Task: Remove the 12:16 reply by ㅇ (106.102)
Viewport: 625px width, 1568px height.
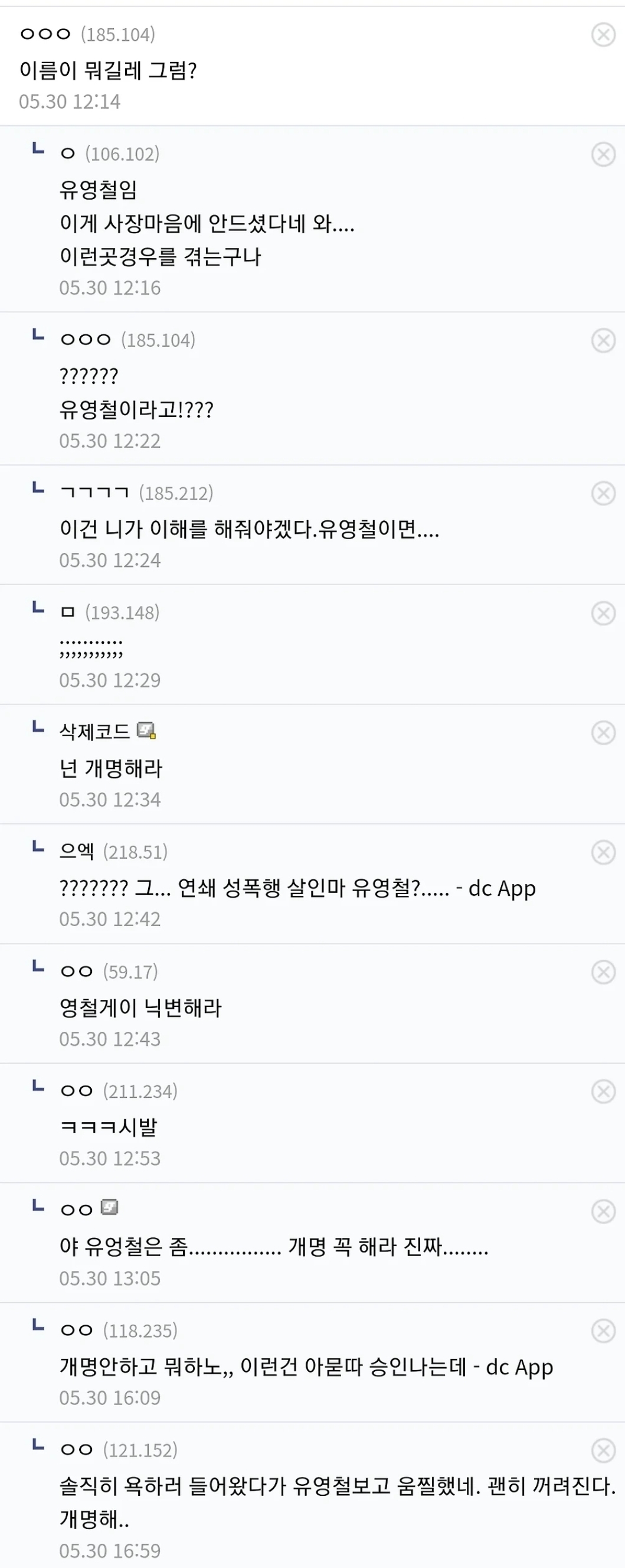Action: (x=603, y=154)
